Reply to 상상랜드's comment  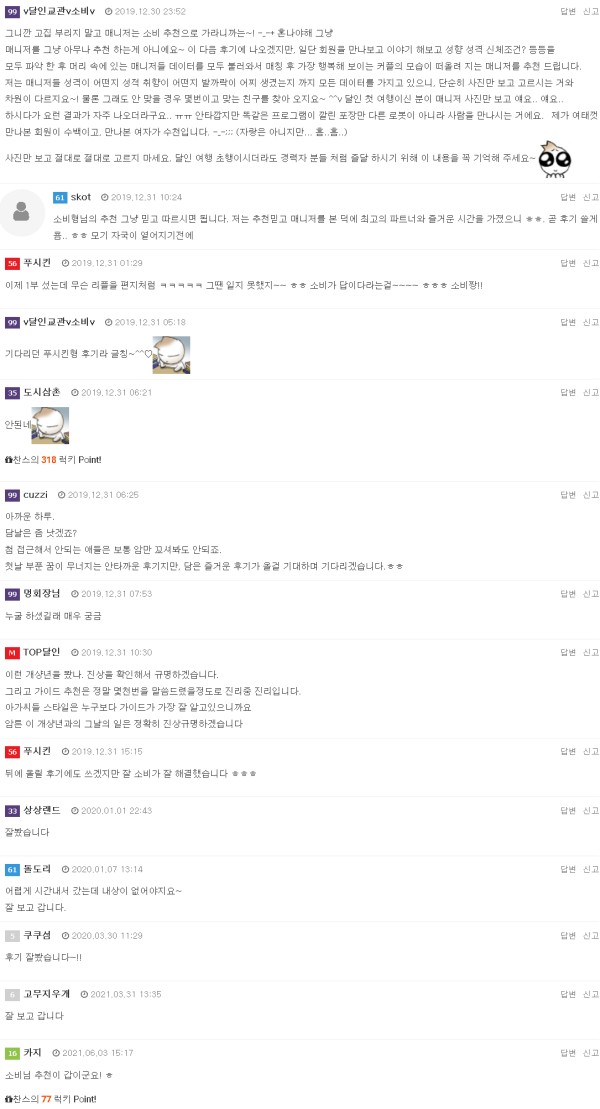point(567,810)
